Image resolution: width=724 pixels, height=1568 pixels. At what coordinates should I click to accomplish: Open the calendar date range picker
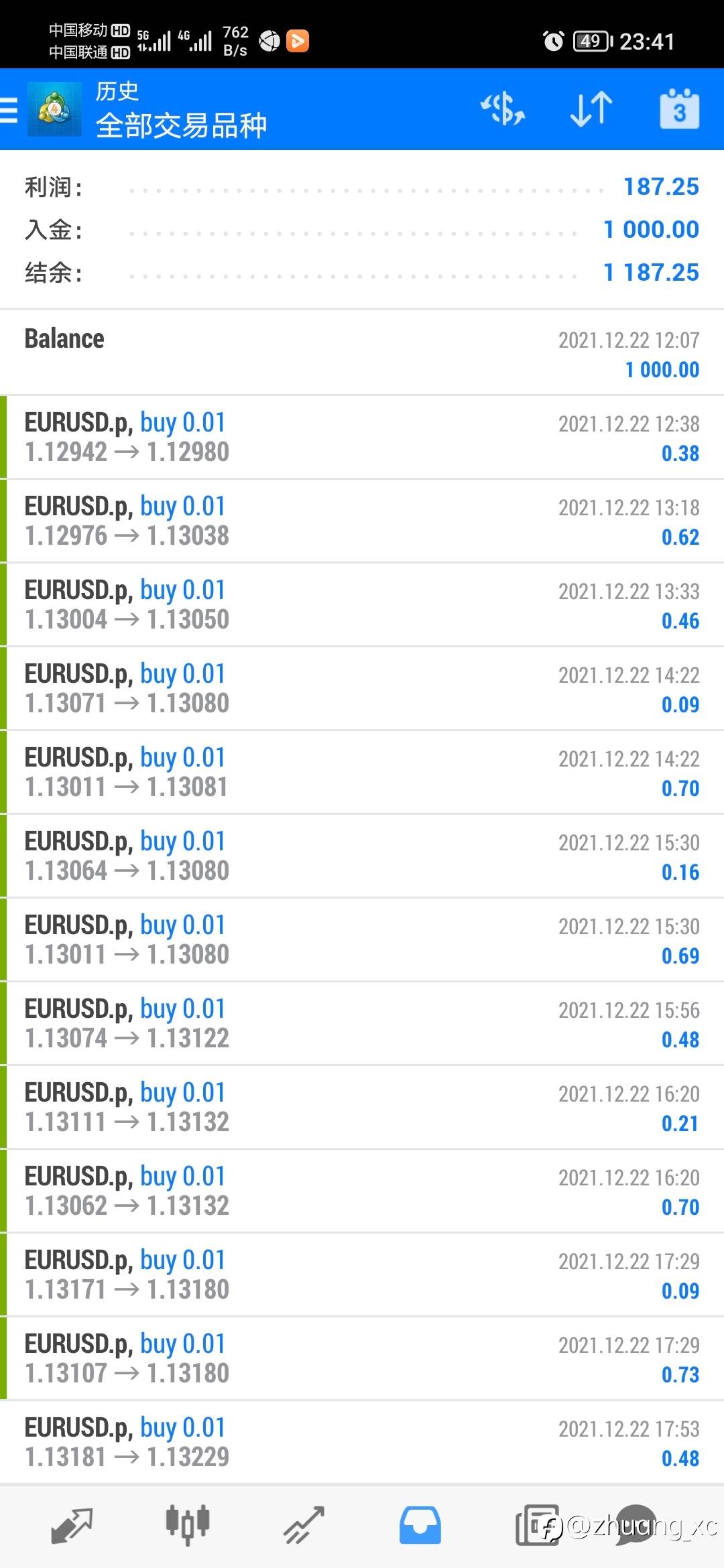680,109
